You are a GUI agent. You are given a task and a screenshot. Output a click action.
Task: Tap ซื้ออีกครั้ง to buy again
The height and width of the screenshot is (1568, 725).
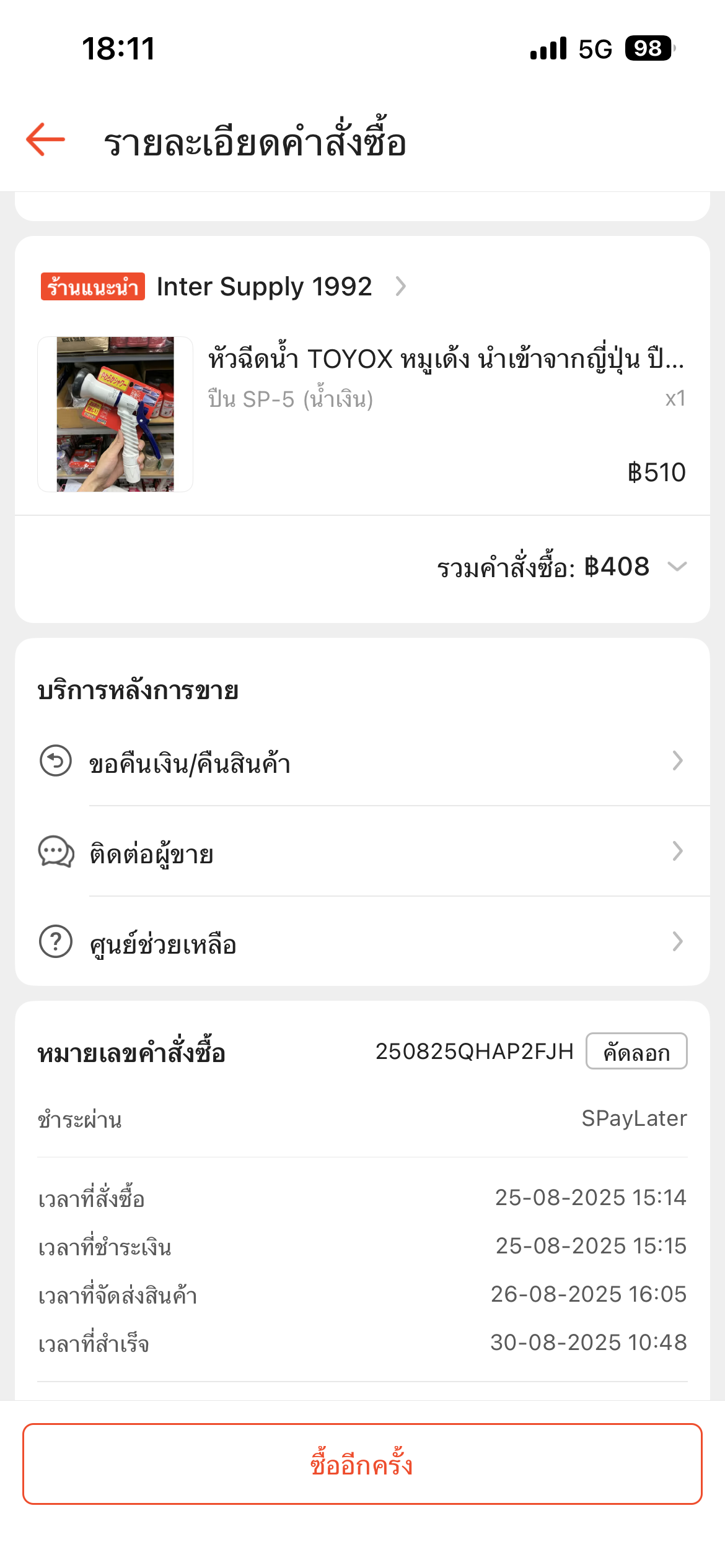(x=362, y=1464)
